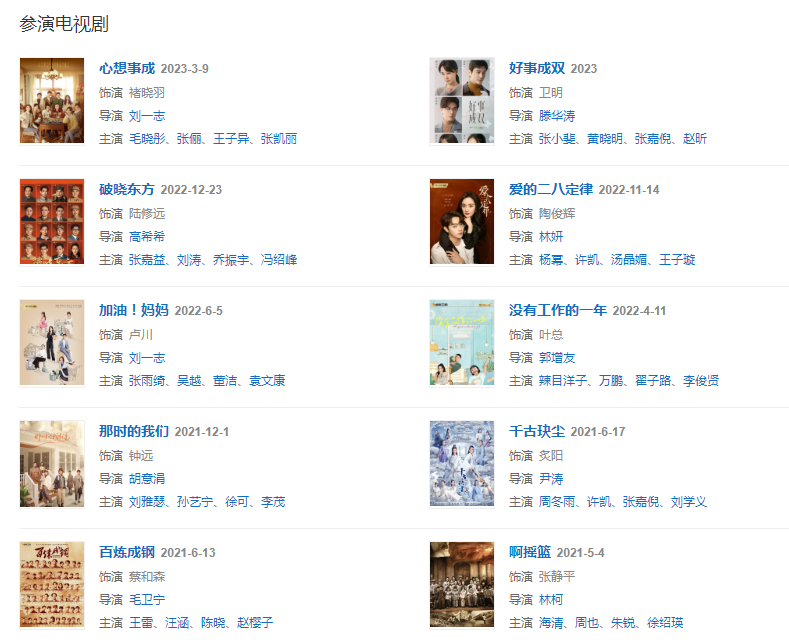The image size is (789, 640).
Task: Open the 那时的我们 drama link
Action: pyautogui.click(x=134, y=431)
